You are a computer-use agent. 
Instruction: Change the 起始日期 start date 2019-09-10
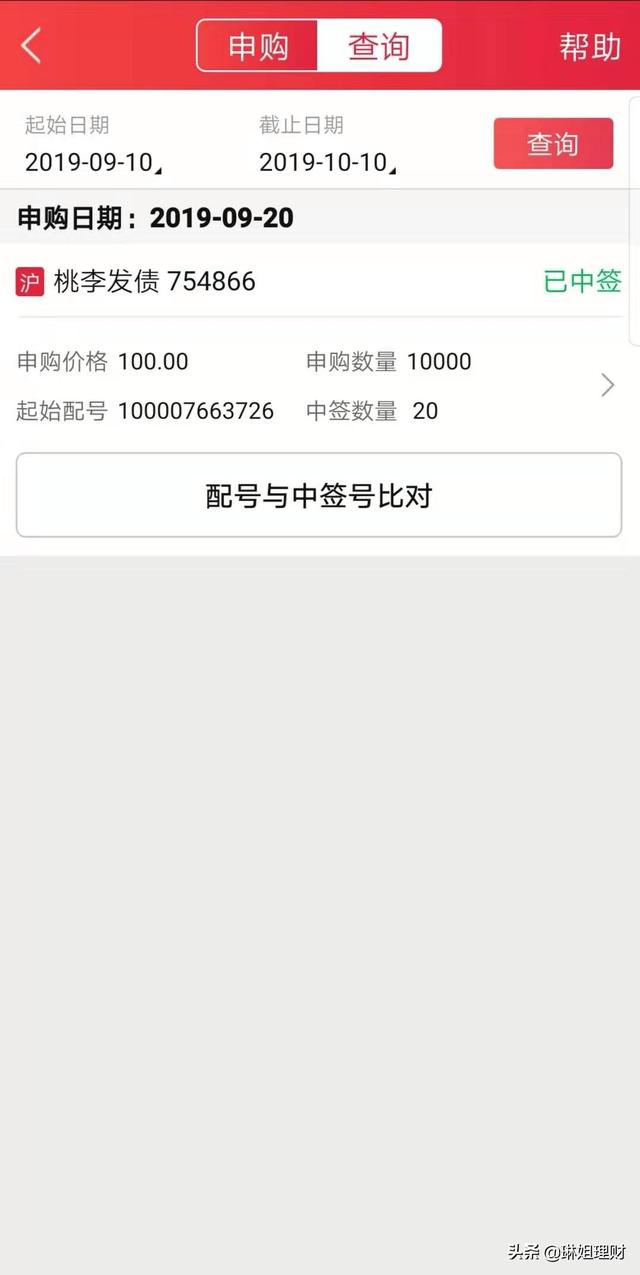(x=93, y=162)
